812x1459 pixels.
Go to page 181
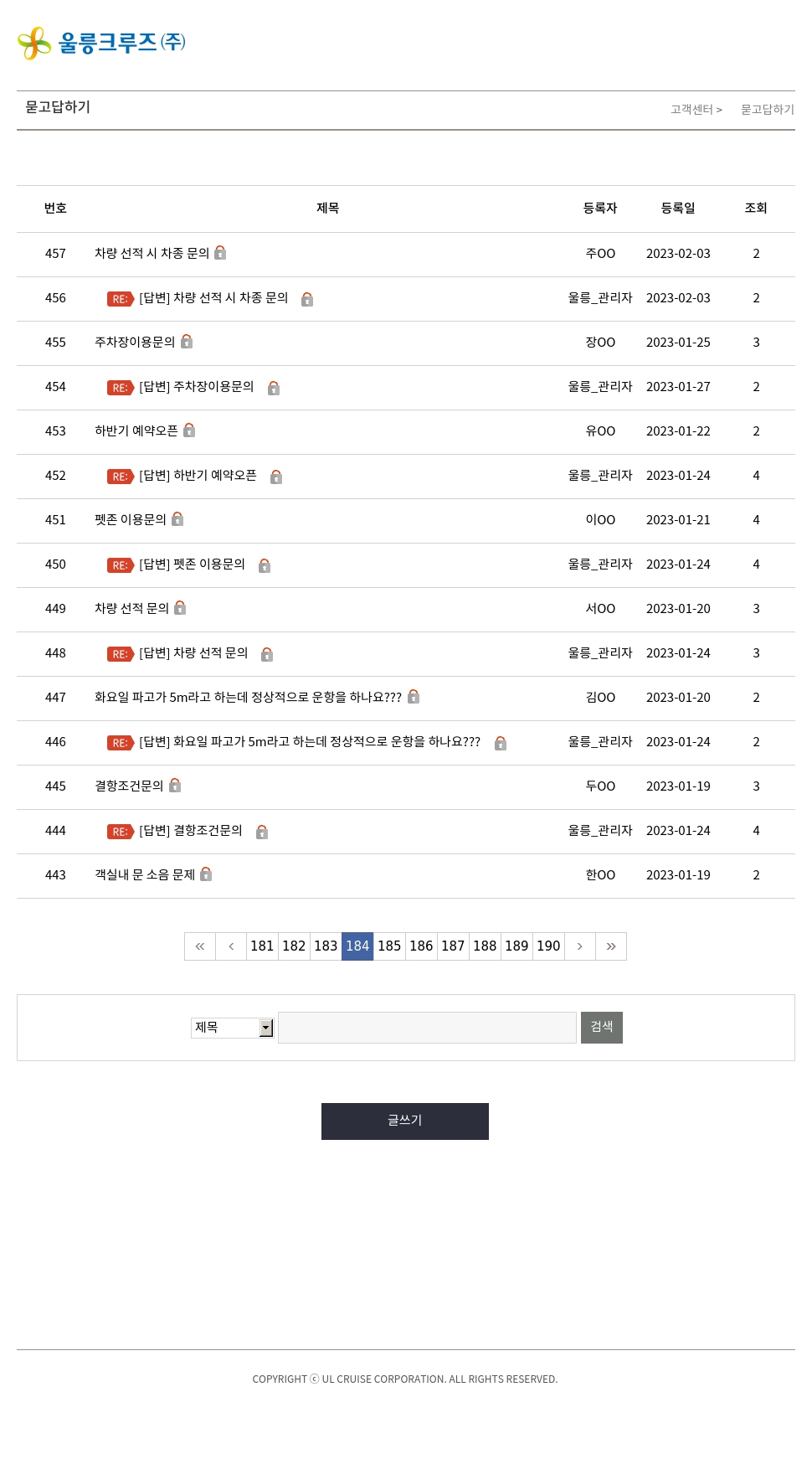click(x=262, y=946)
